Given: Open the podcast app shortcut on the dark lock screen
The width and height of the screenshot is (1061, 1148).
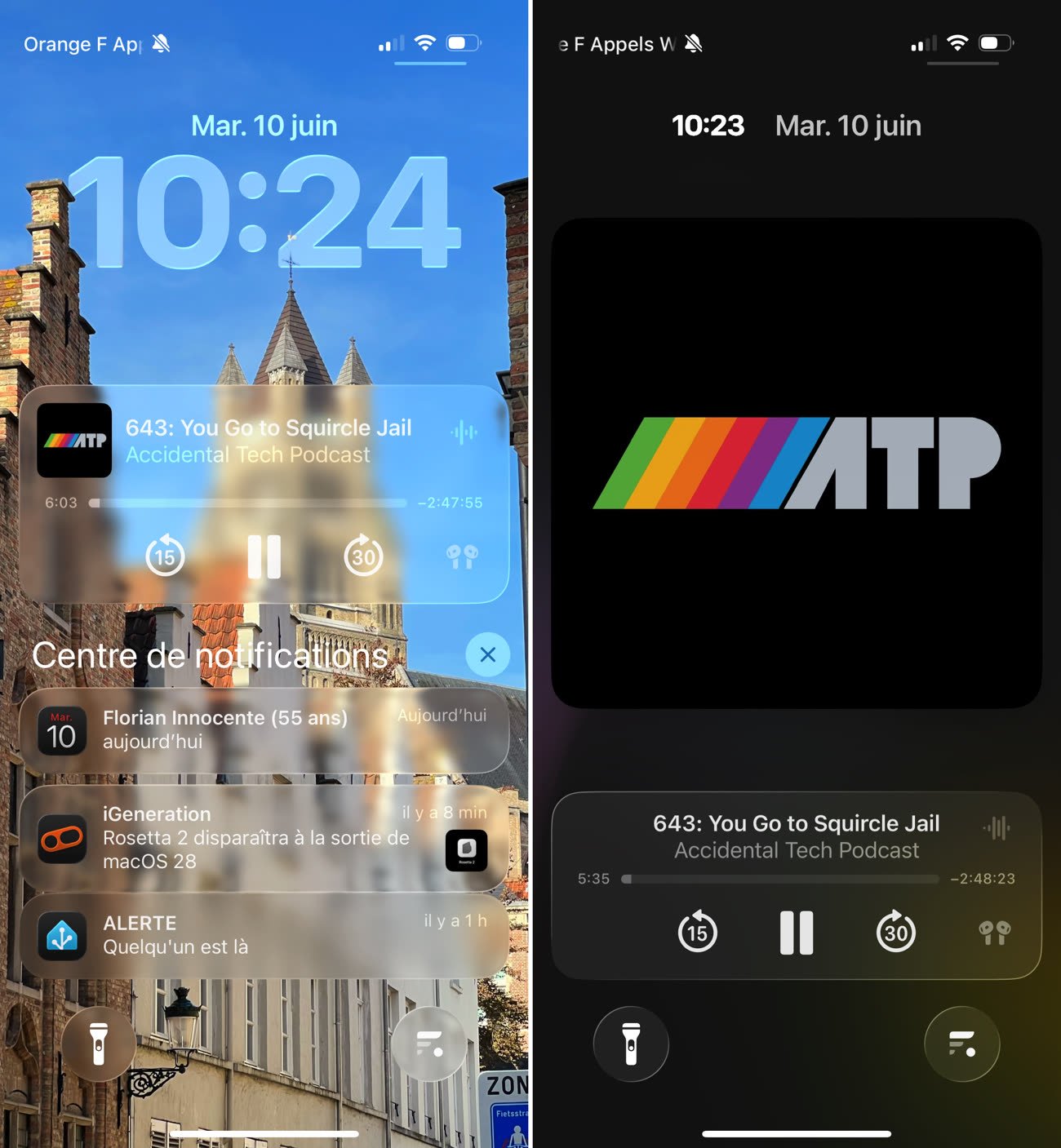Looking at the screenshot, I should [x=961, y=1044].
